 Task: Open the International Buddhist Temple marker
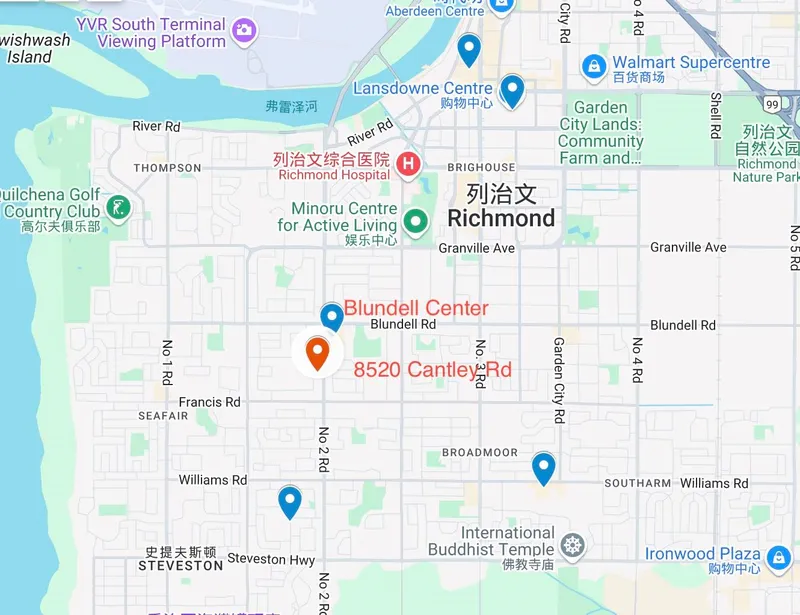571,545
